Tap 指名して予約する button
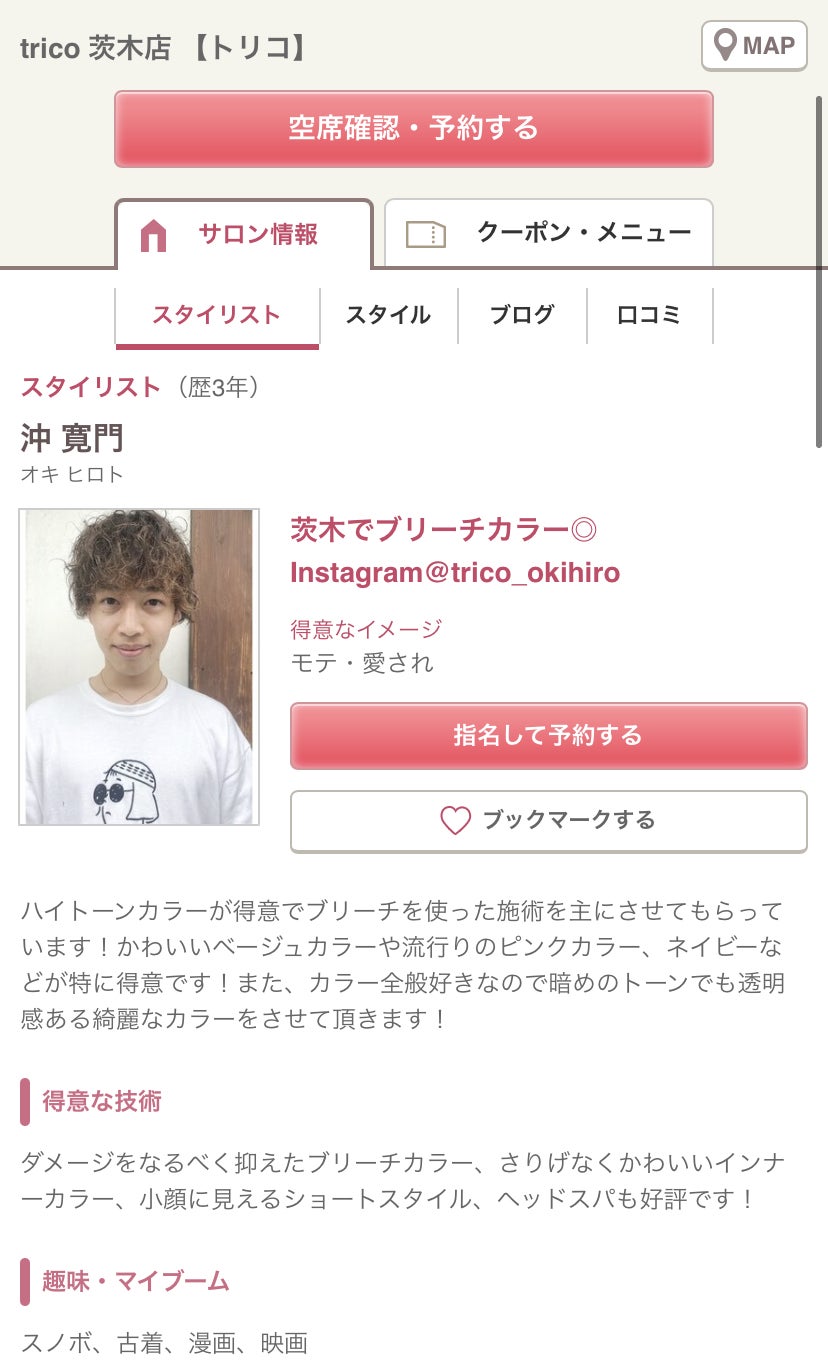828x1368 pixels. pos(548,736)
